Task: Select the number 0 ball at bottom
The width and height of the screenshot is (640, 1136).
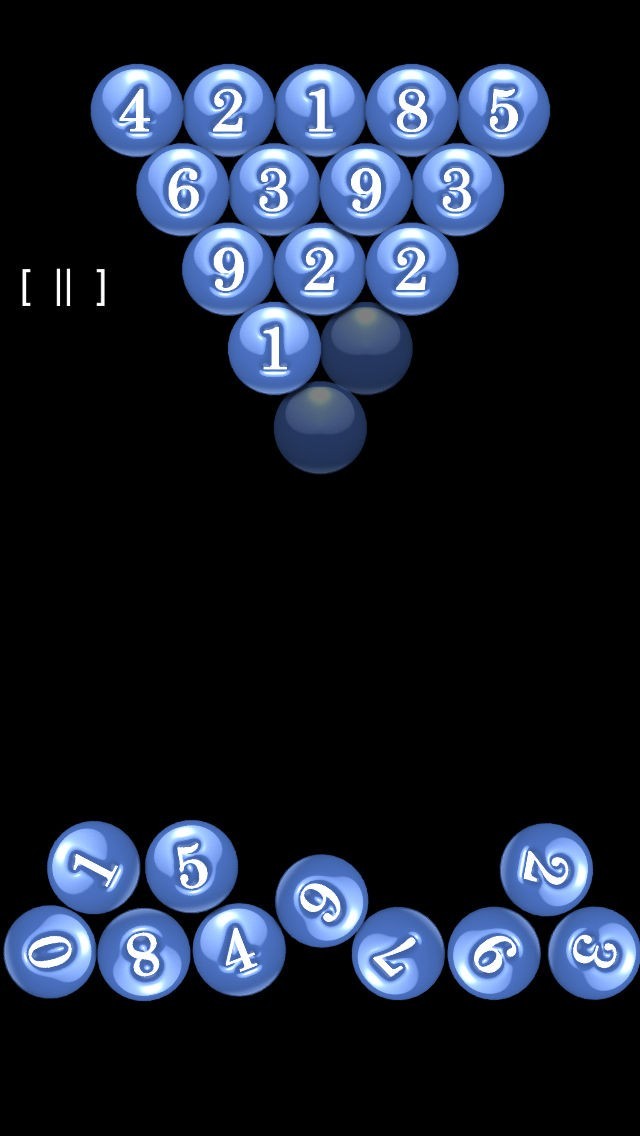Action: (50, 951)
